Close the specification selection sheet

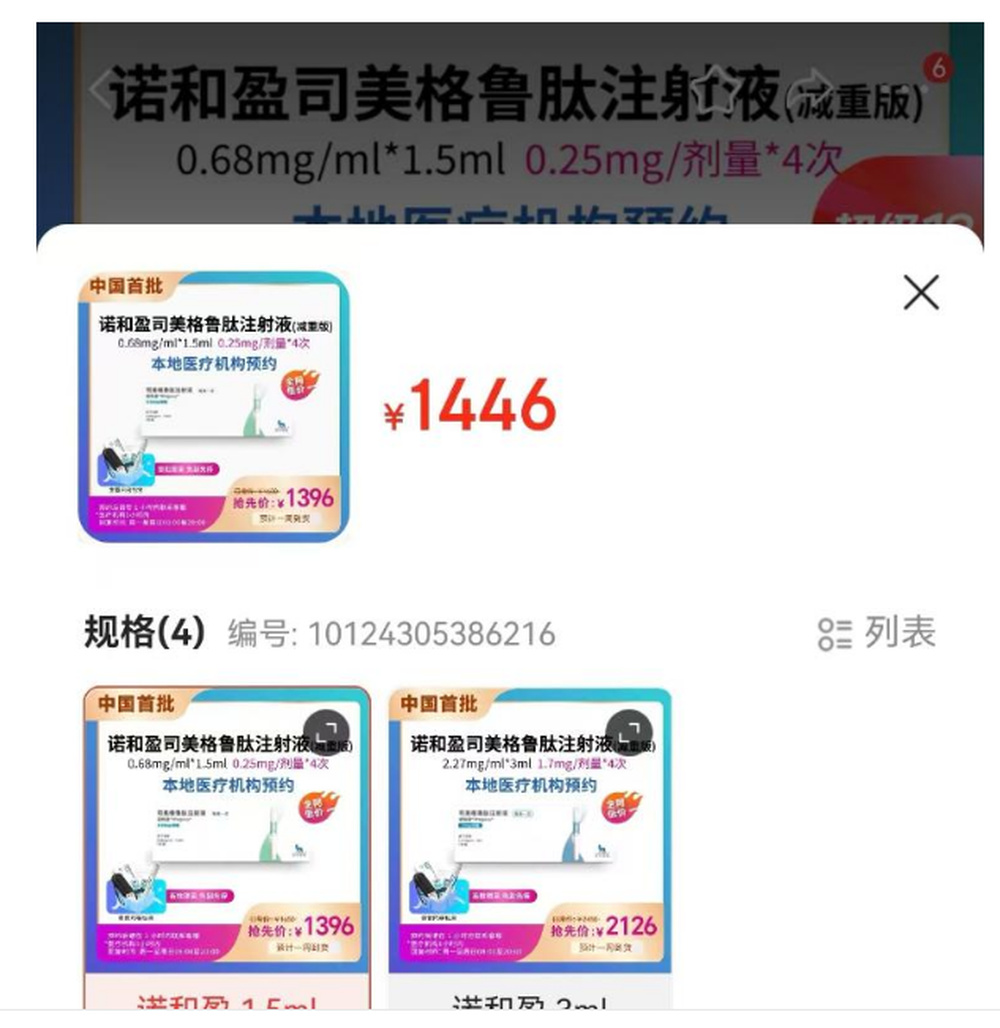click(x=920, y=292)
